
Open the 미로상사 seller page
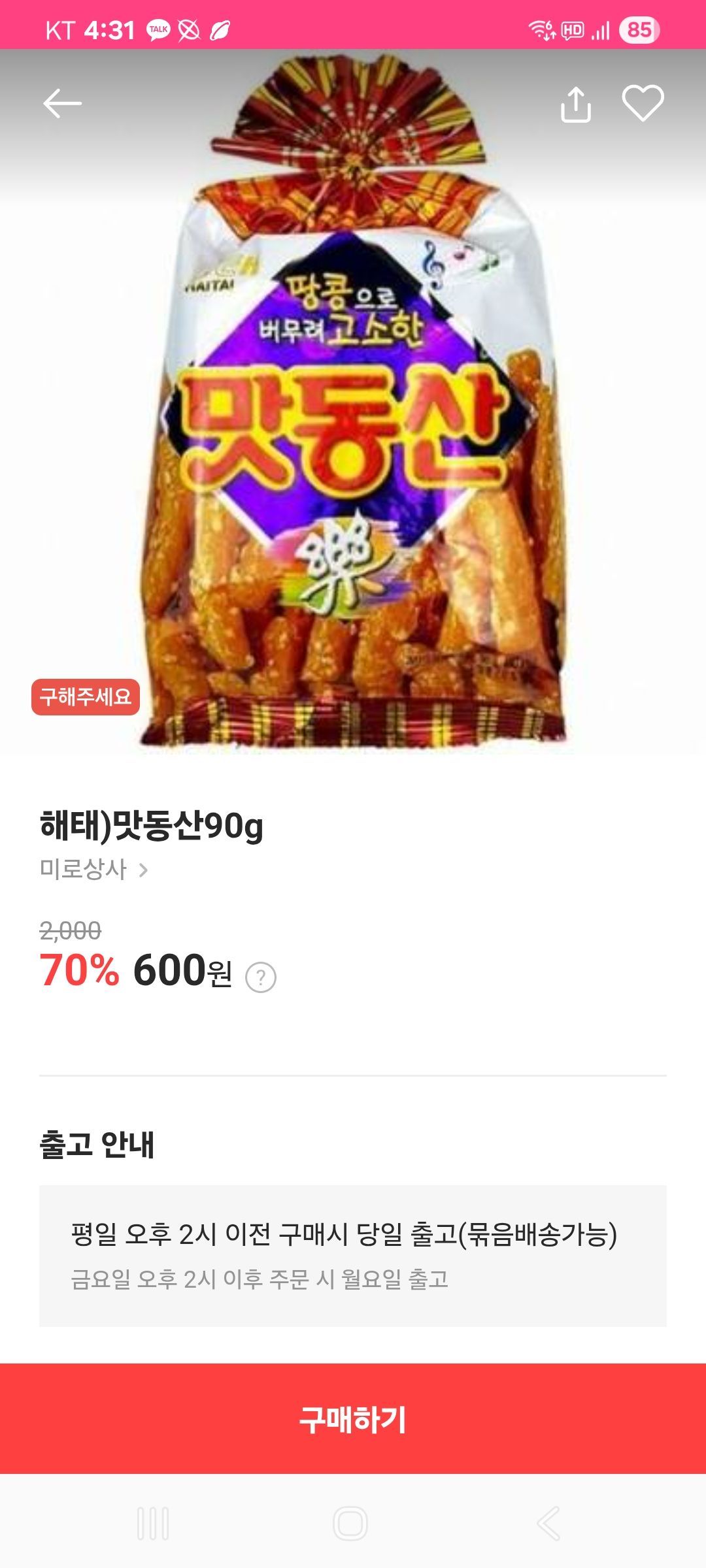[x=93, y=870]
